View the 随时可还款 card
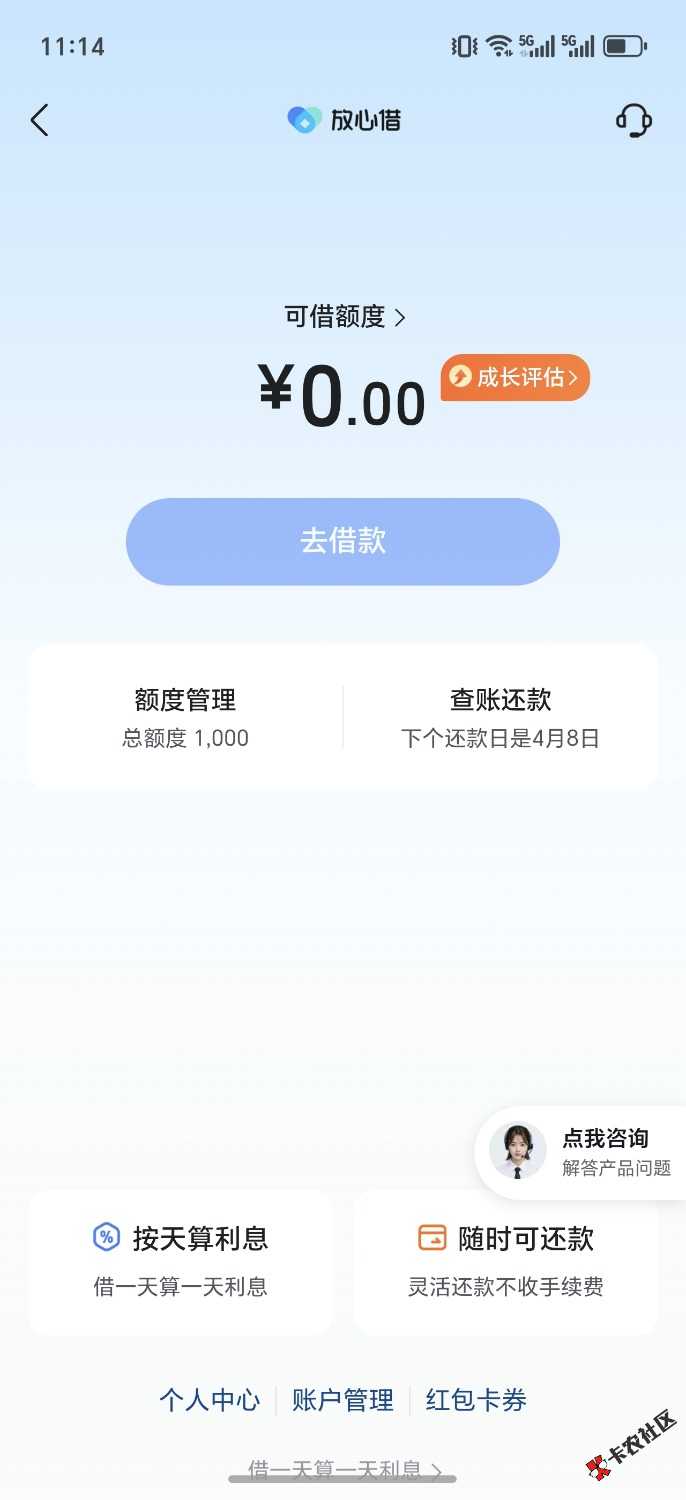Image resolution: width=686 pixels, height=1500 pixels. click(506, 1261)
